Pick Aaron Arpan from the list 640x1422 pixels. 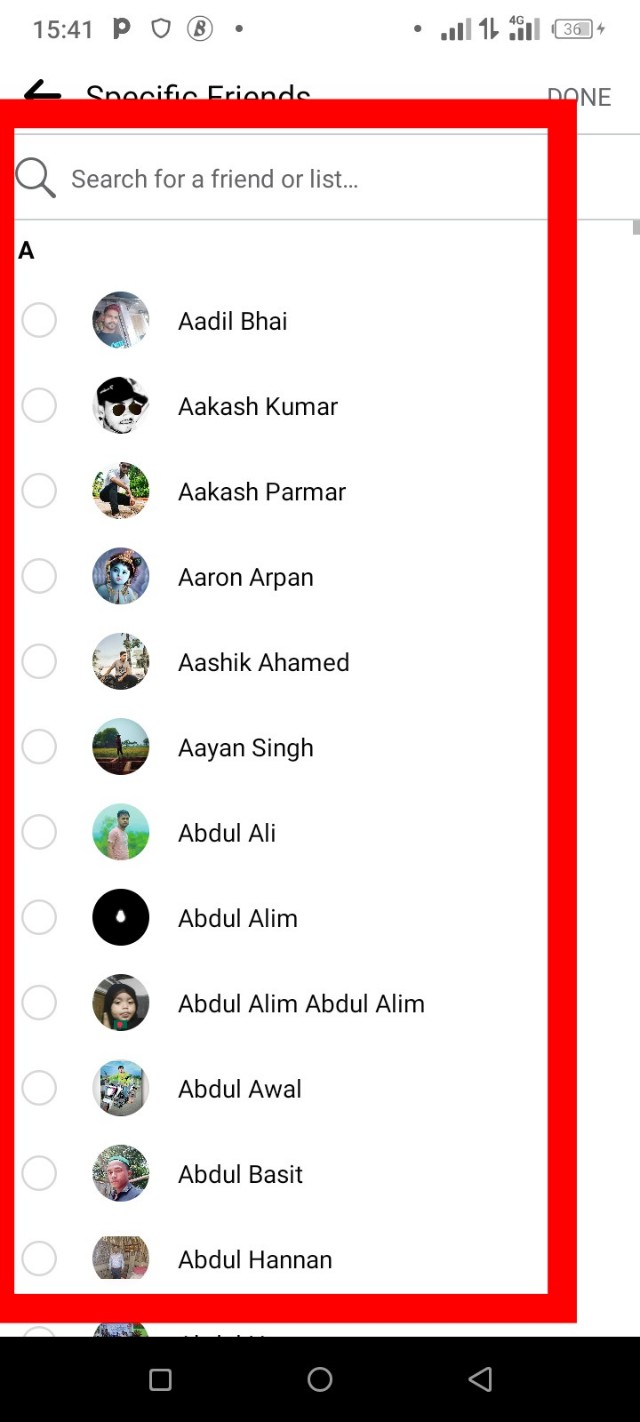[x=39, y=576]
